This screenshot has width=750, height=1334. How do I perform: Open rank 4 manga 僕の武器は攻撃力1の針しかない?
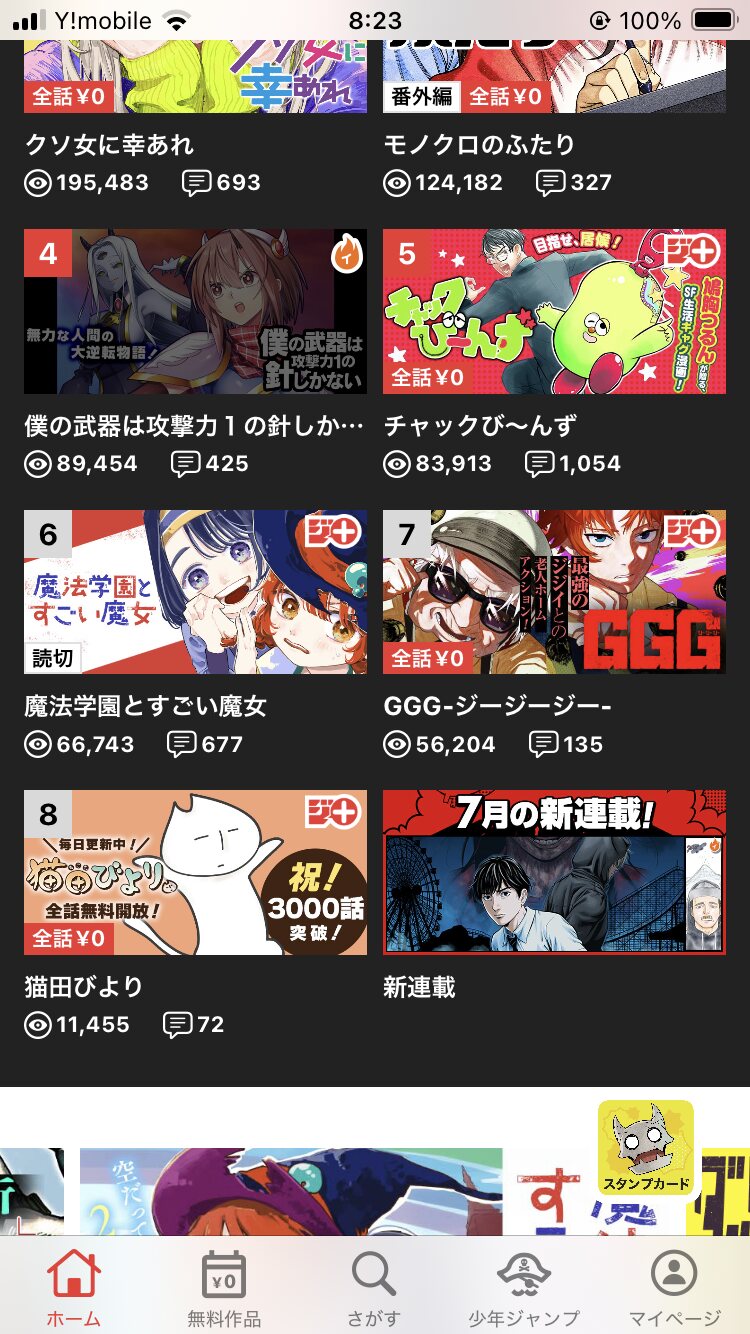click(195, 312)
